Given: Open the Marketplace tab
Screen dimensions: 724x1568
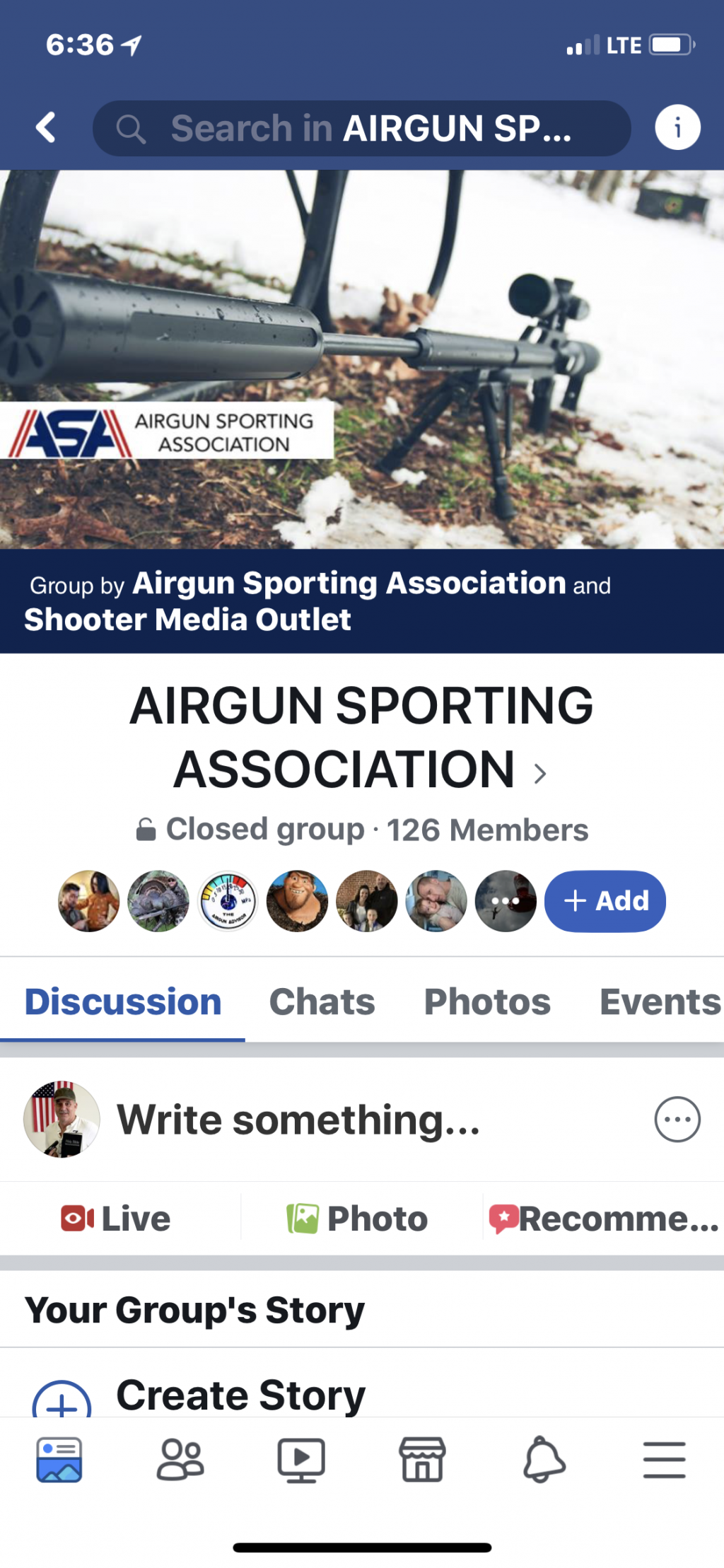Looking at the screenshot, I should (422, 1460).
